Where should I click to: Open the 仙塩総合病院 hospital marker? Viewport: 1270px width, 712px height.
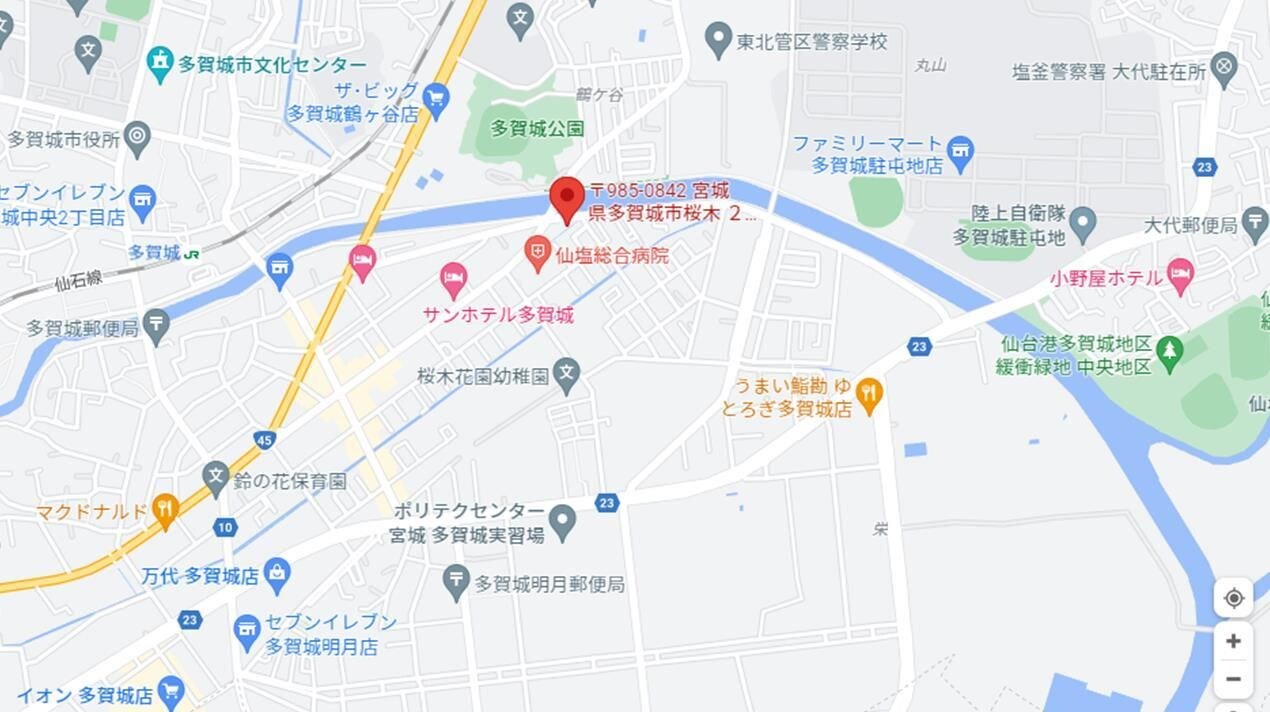pos(538,254)
